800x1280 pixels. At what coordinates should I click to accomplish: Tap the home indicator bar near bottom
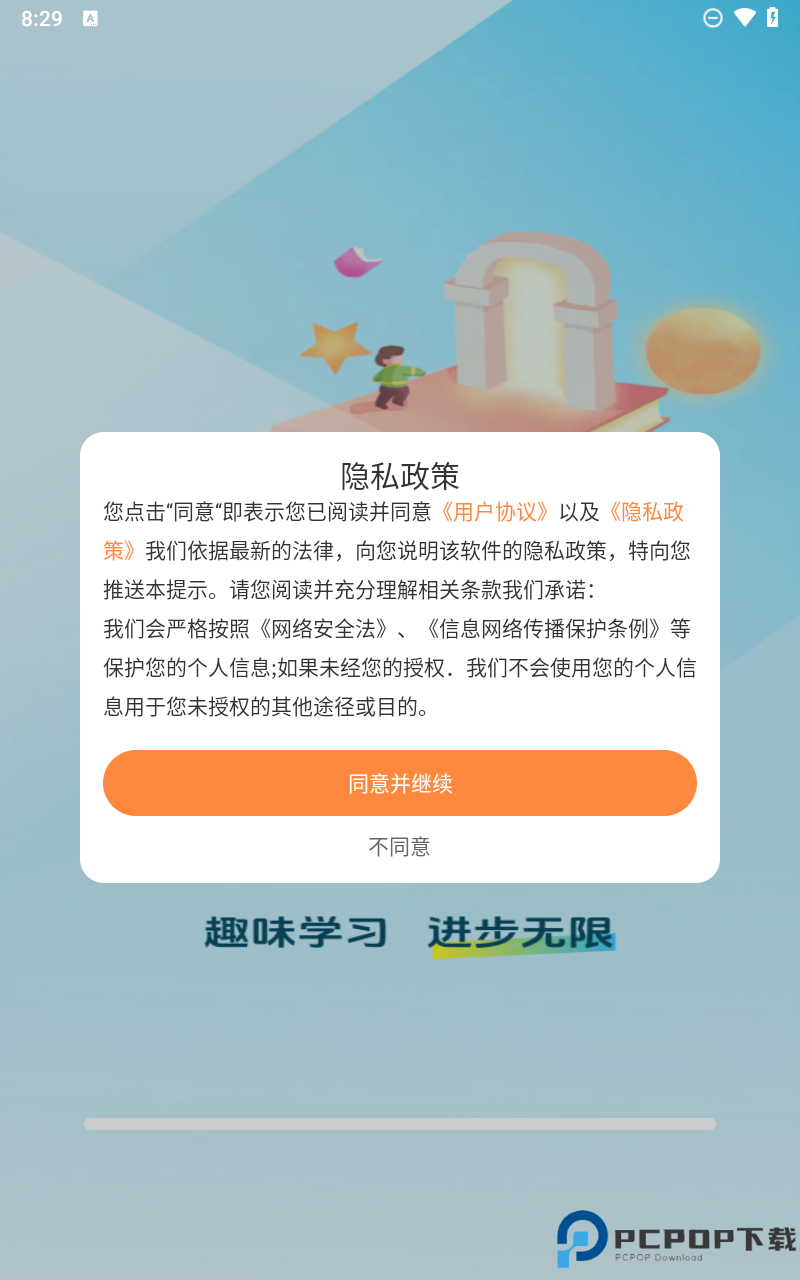400,1123
